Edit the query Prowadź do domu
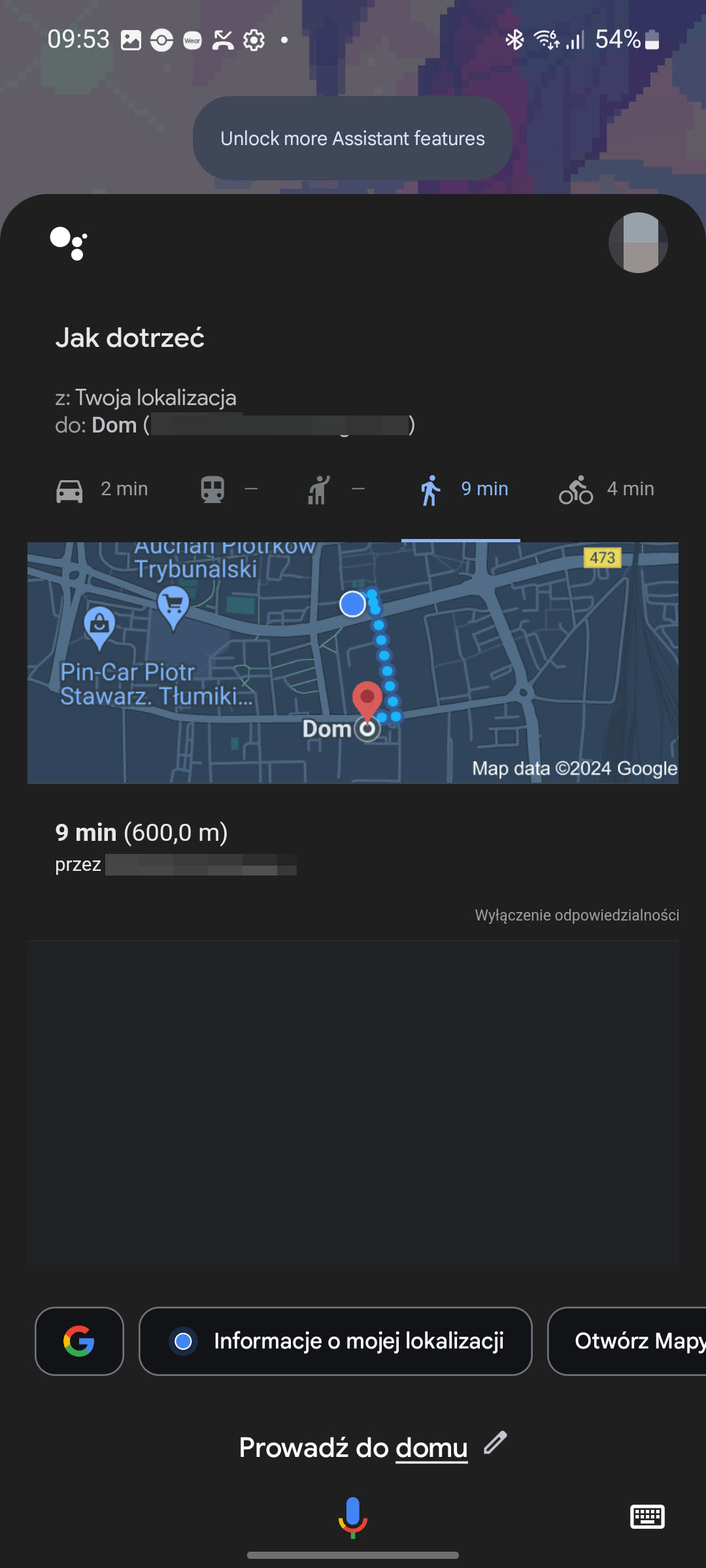The width and height of the screenshot is (706, 1568). click(x=496, y=1443)
